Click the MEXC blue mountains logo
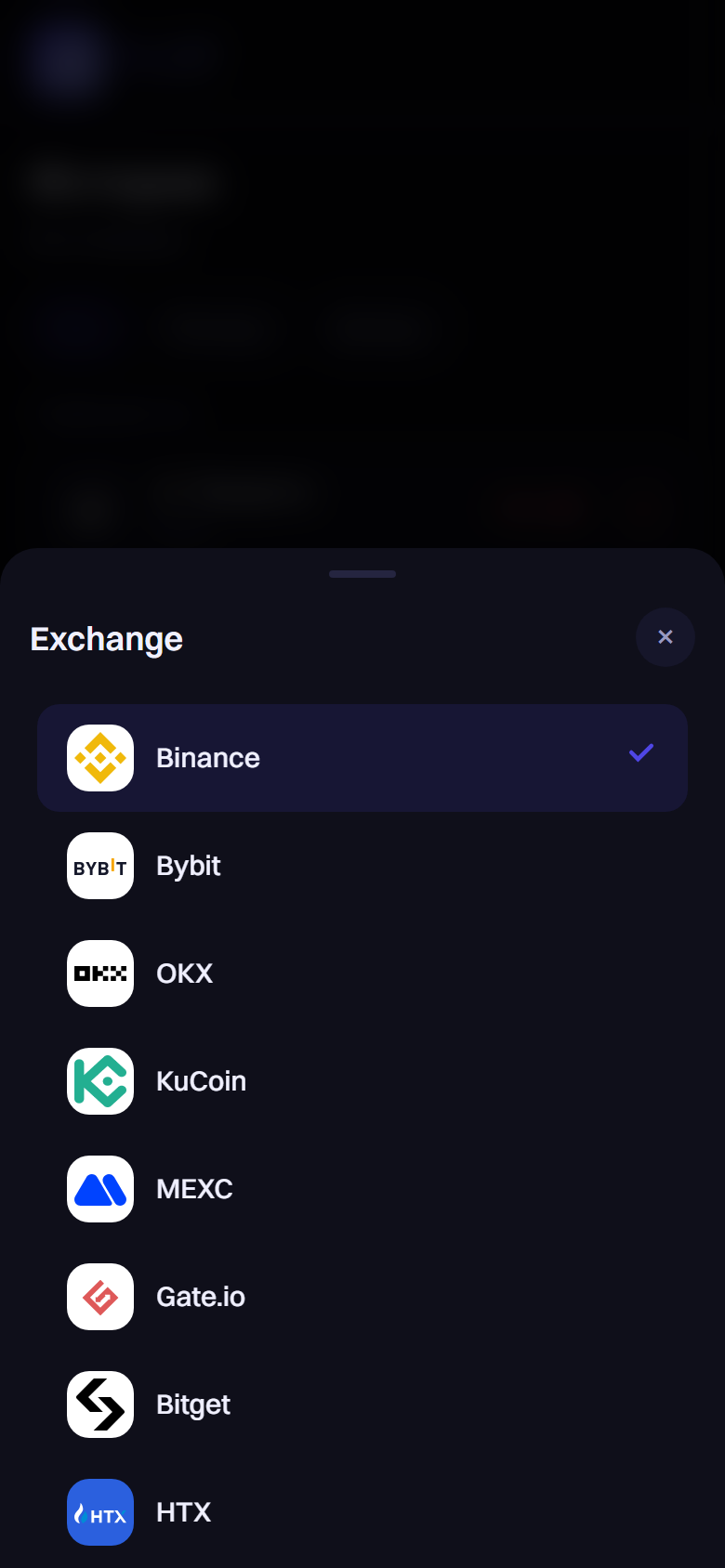 coord(100,1189)
